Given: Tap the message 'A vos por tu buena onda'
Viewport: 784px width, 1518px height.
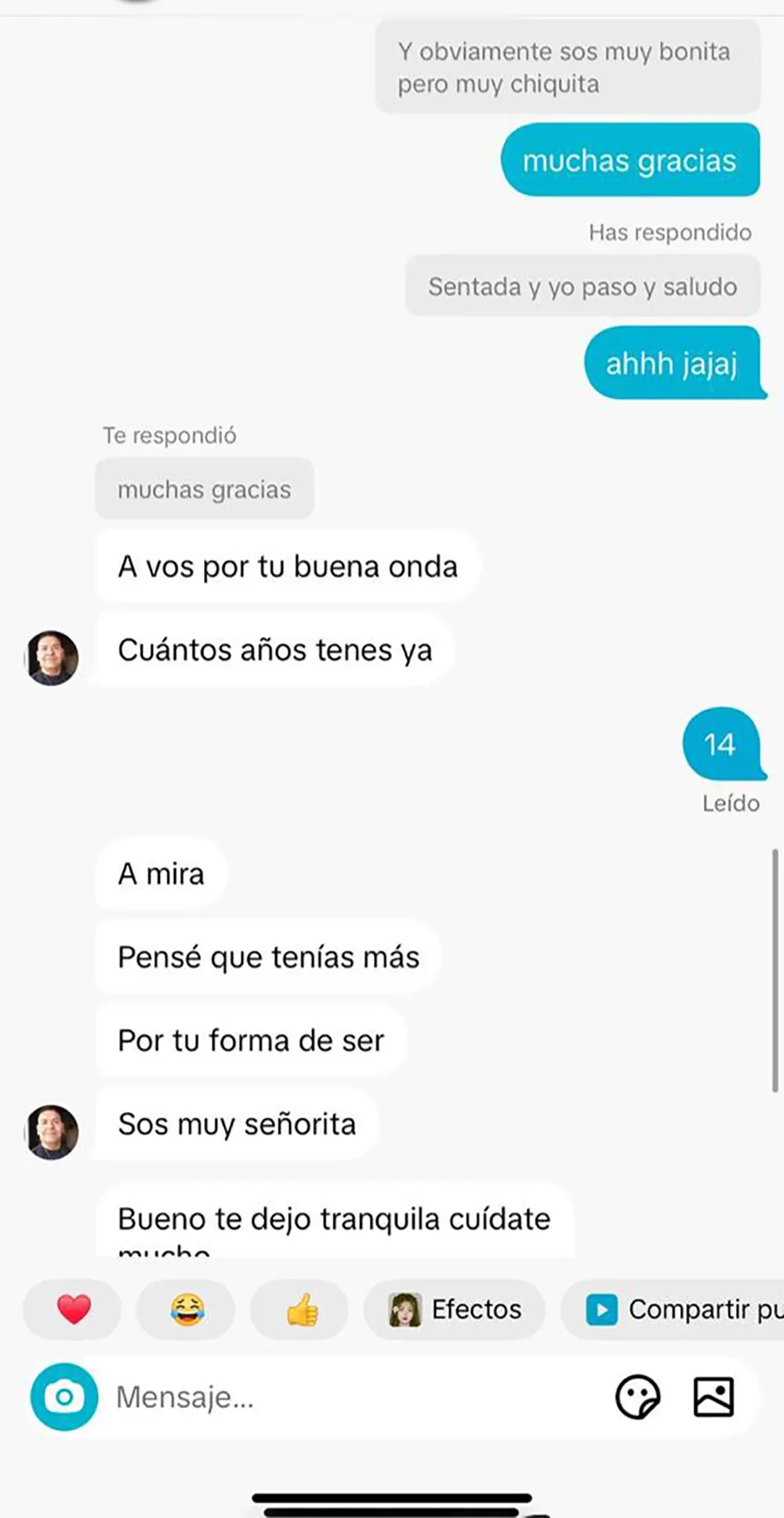Looking at the screenshot, I should tap(288, 566).
